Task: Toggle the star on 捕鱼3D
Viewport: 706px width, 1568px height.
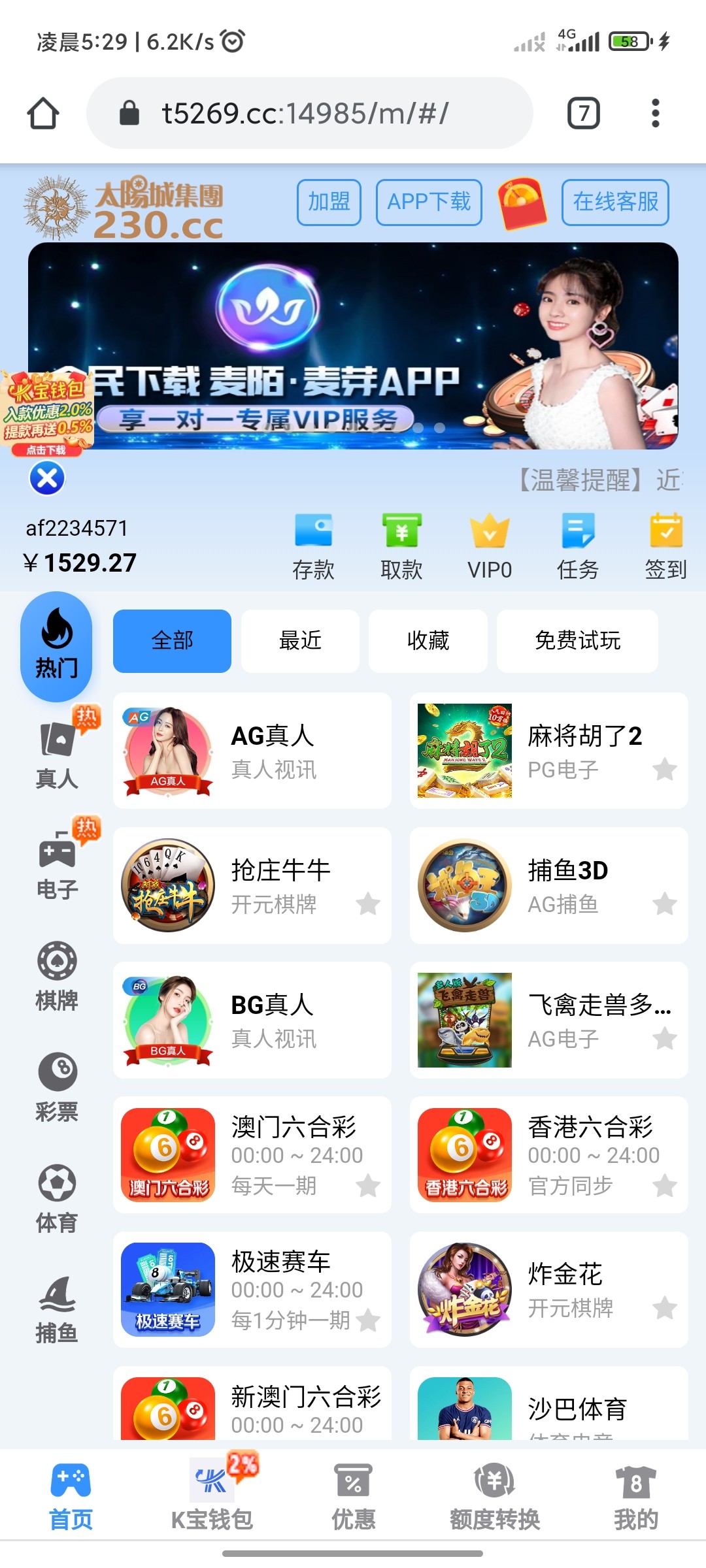Action: point(665,905)
